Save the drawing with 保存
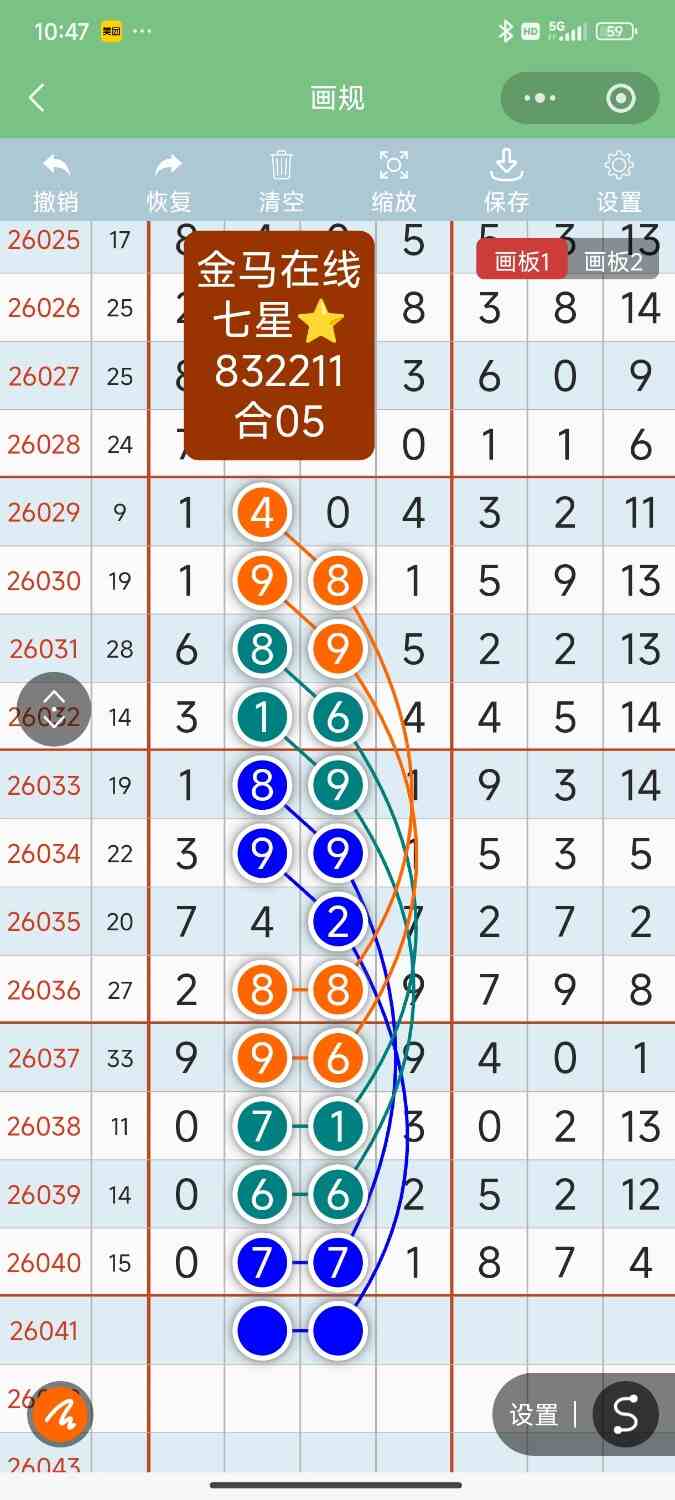This screenshot has height=1500, width=675. 506,181
